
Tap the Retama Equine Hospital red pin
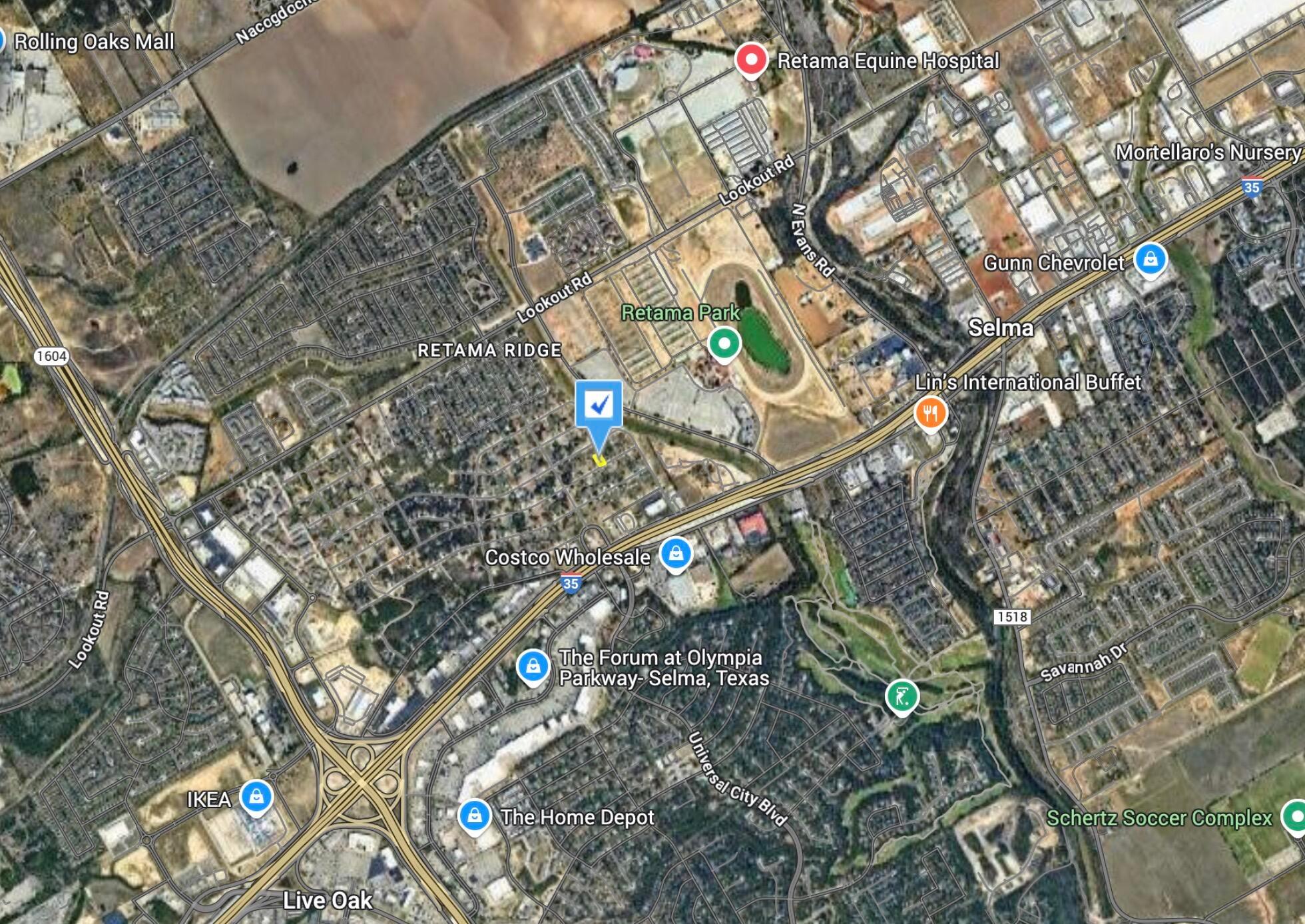[751, 61]
